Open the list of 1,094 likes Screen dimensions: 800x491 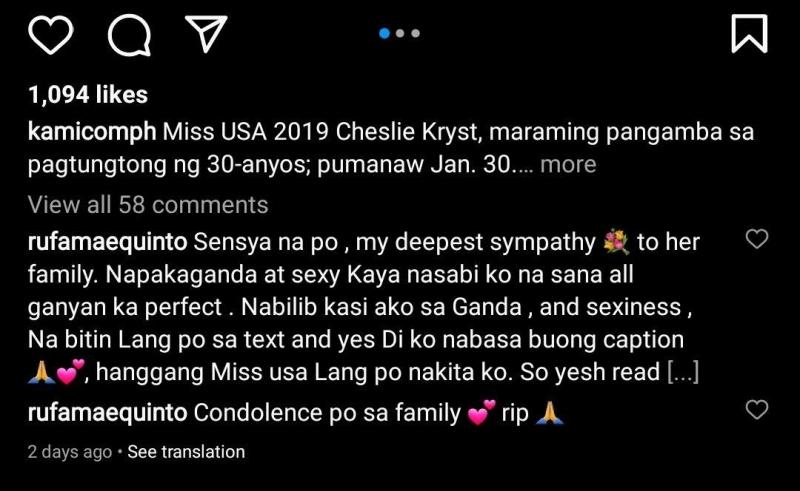tap(88, 96)
